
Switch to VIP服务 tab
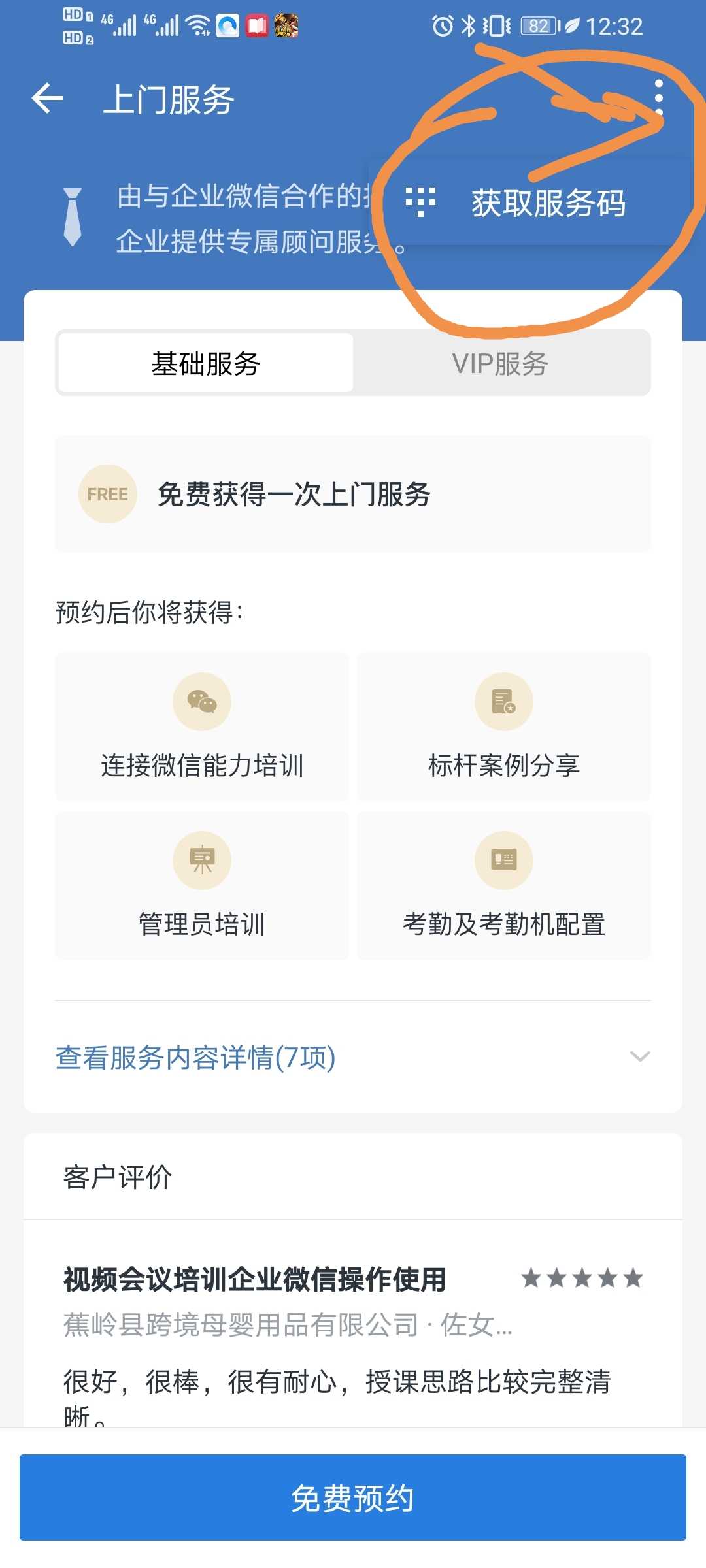[501, 363]
